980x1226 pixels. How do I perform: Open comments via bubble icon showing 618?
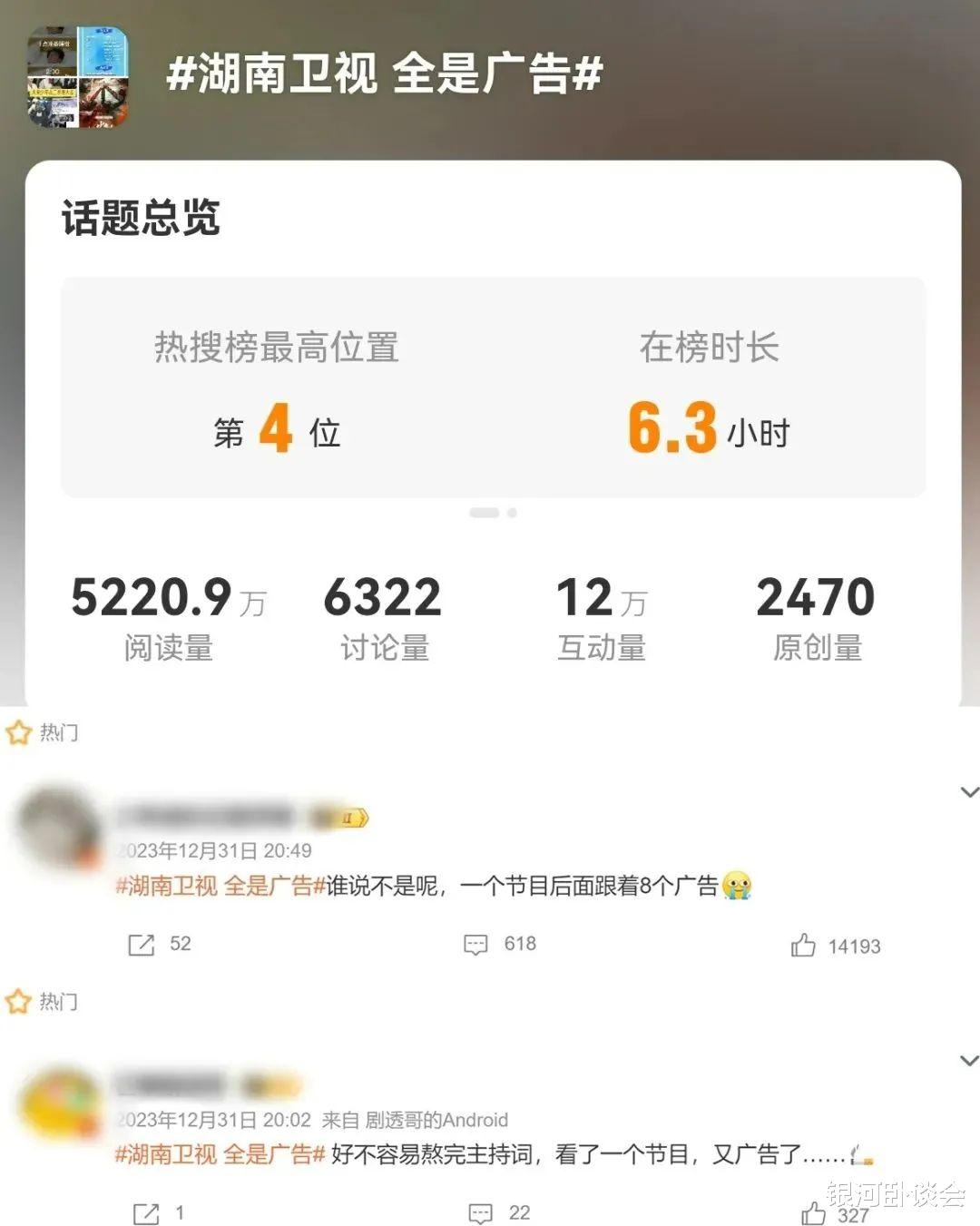pyautogui.click(x=478, y=944)
